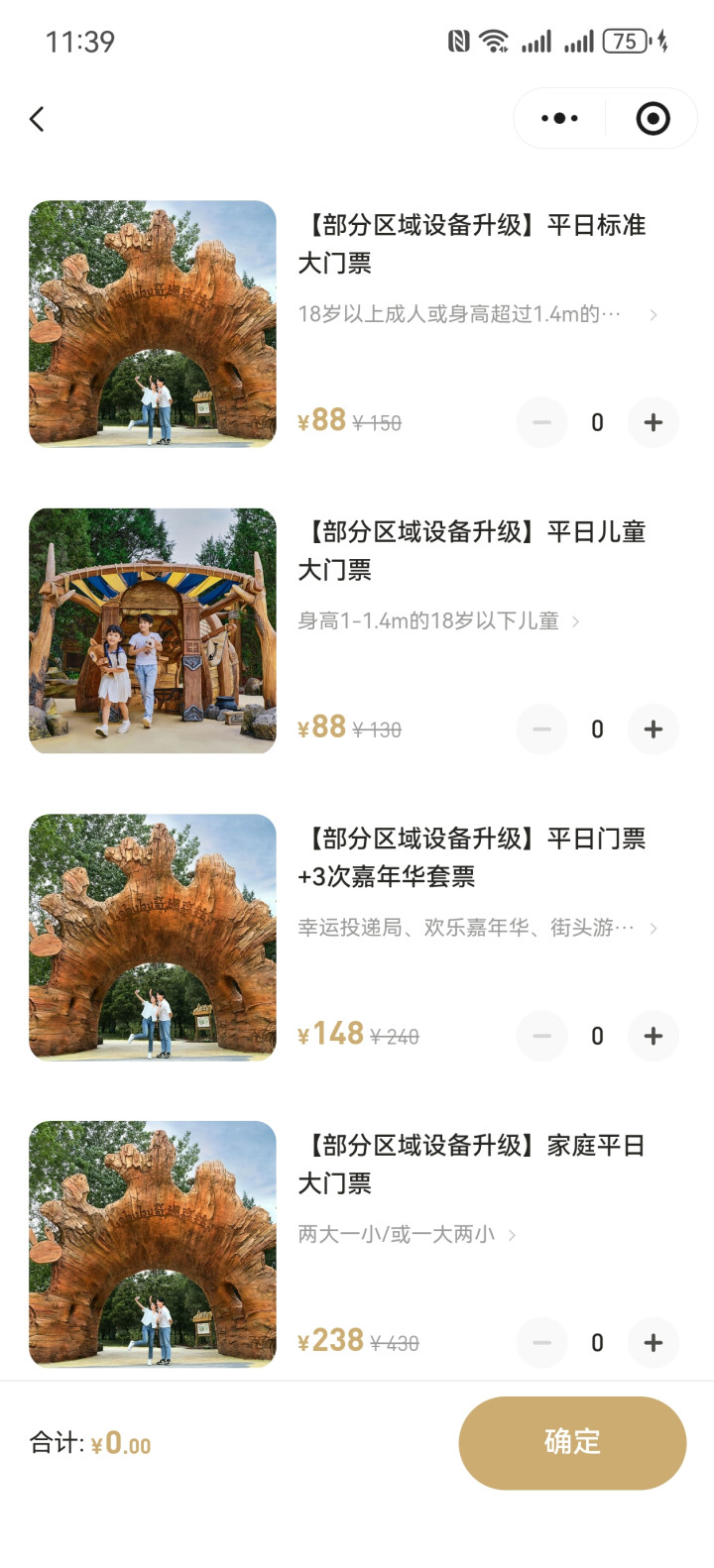Go back using the top-left arrow
Screen dimensions: 714x1568
point(38,120)
